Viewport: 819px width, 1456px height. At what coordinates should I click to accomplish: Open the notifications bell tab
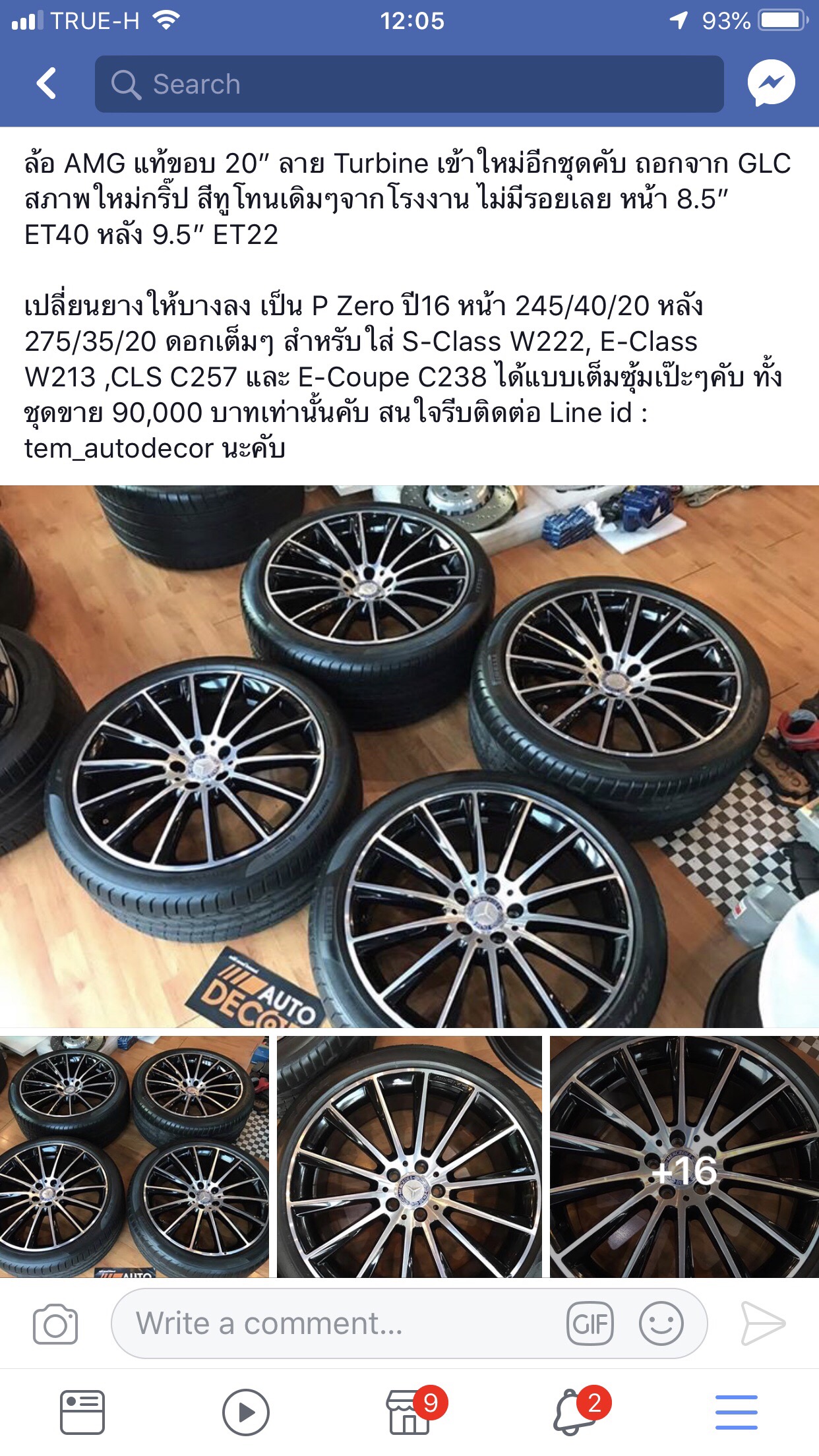[572, 1412]
